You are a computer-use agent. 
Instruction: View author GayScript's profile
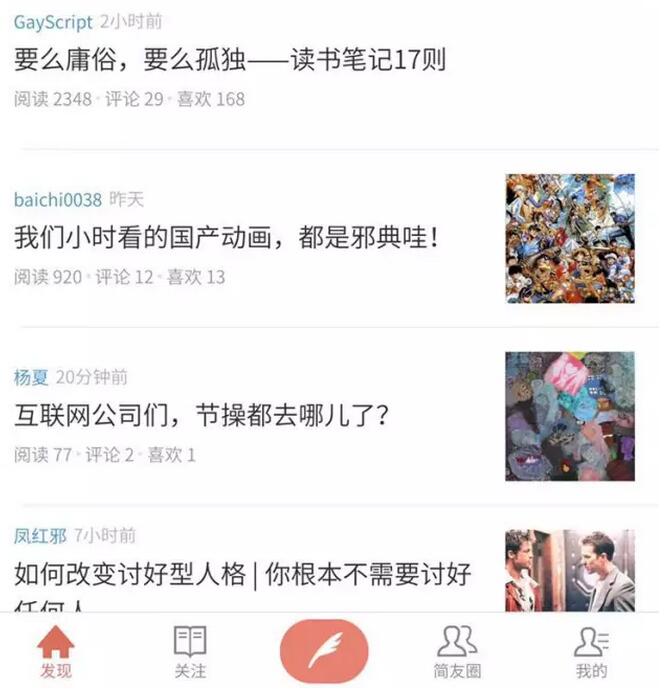pyautogui.click(x=53, y=21)
